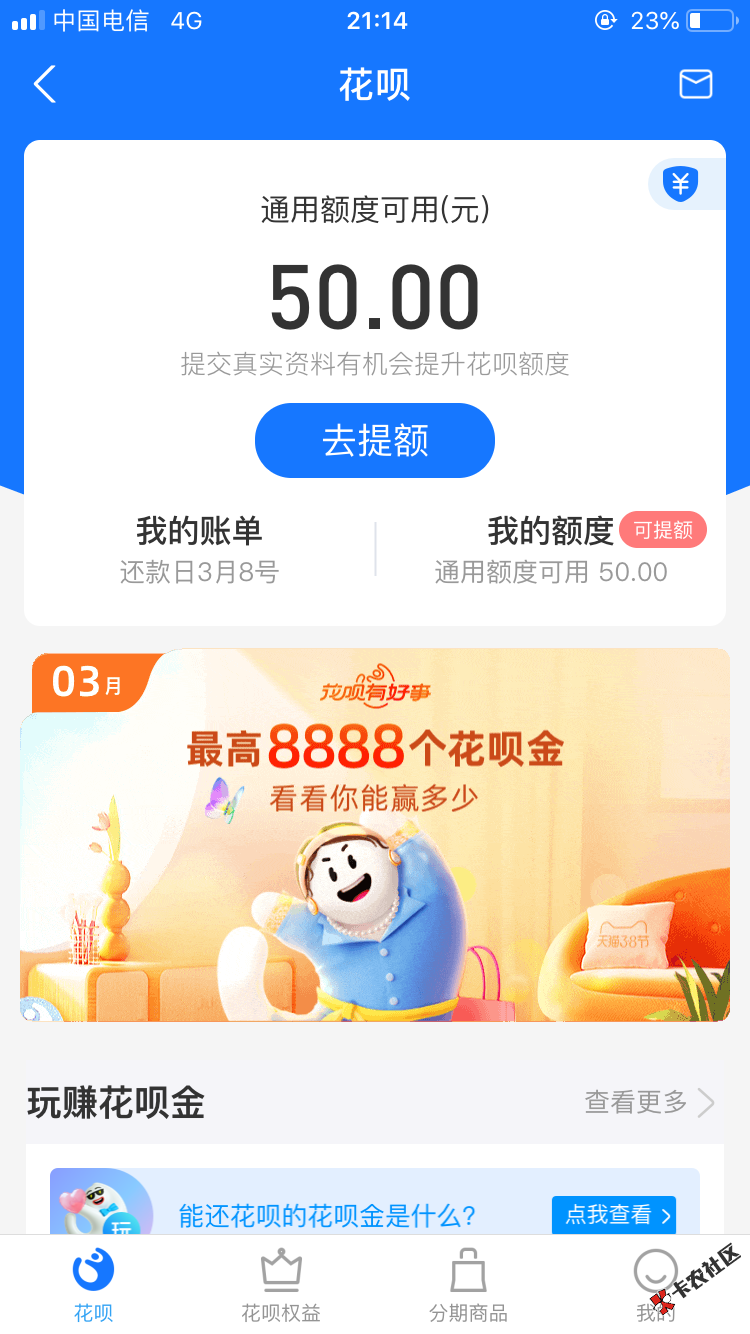The image size is (750, 1334).
Task: Go back using the arrow icon
Action: (44, 85)
